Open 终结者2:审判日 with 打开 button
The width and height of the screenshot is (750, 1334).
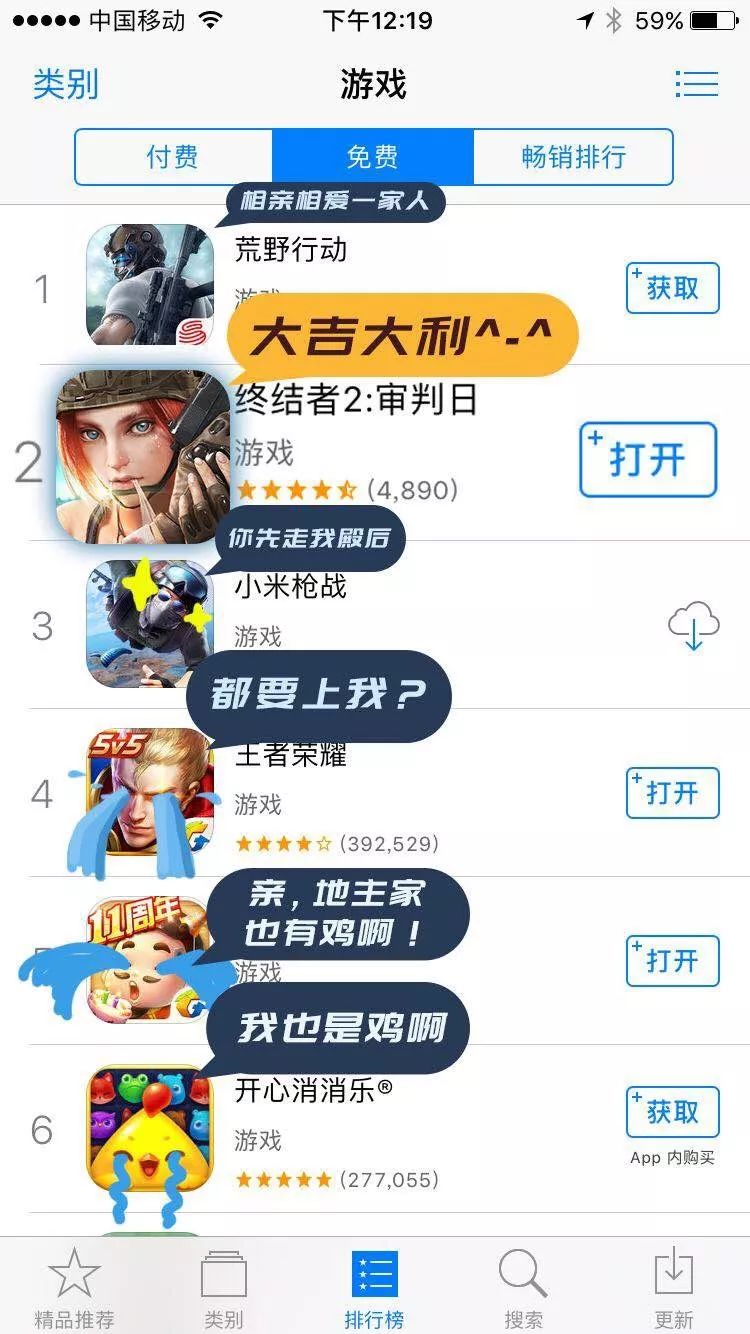(x=648, y=460)
